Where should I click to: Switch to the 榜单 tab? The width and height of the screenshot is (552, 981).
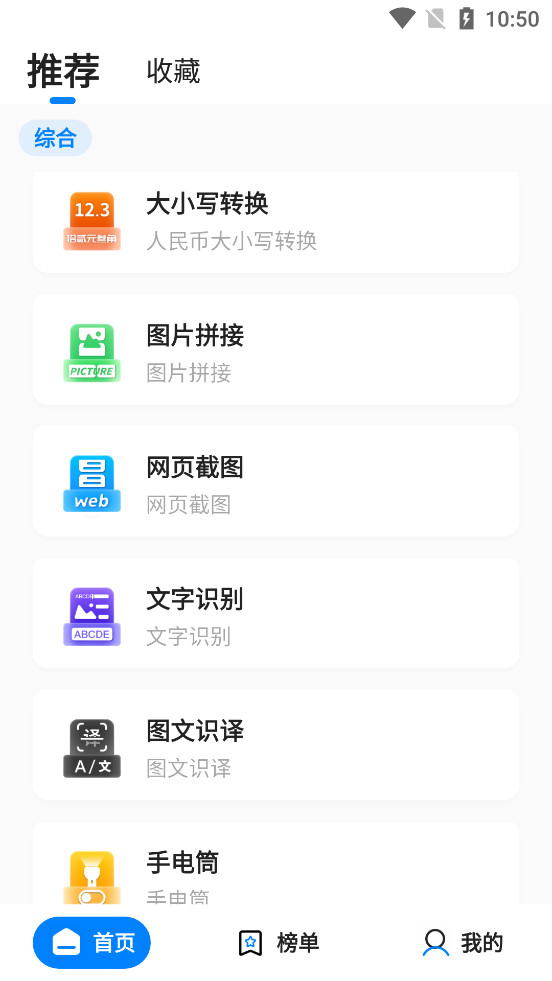(279, 942)
